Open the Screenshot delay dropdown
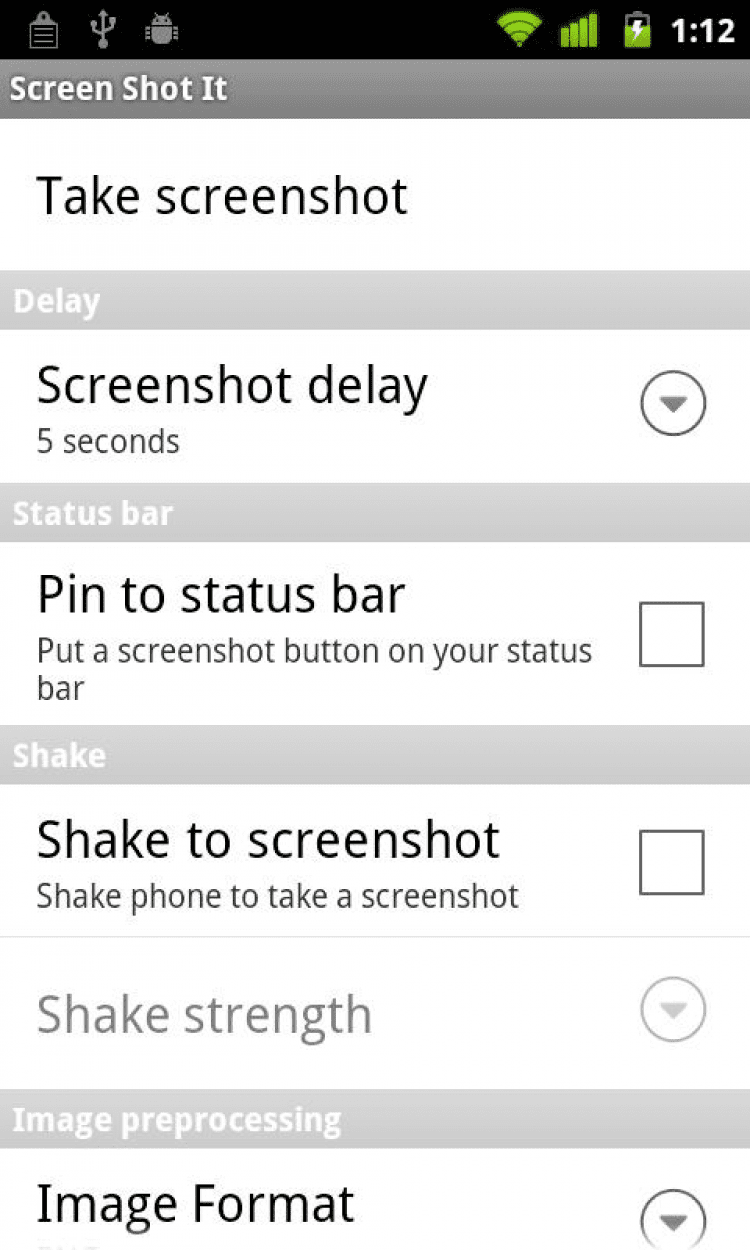This screenshot has width=750, height=1250. point(672,405)
